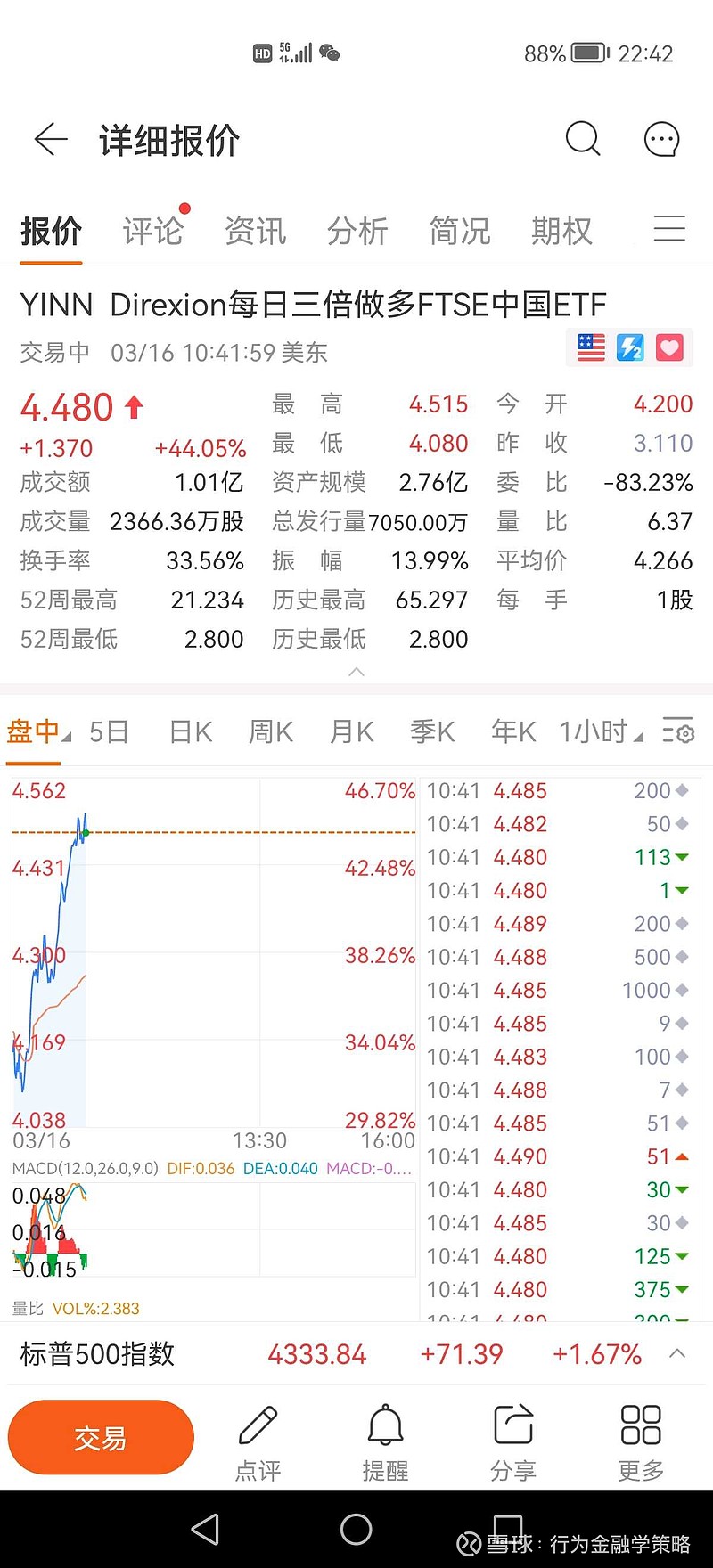This screenshot has height=1568, width=713.
Task: Open the three-dot more options menu
Action: tap(660, 140)
